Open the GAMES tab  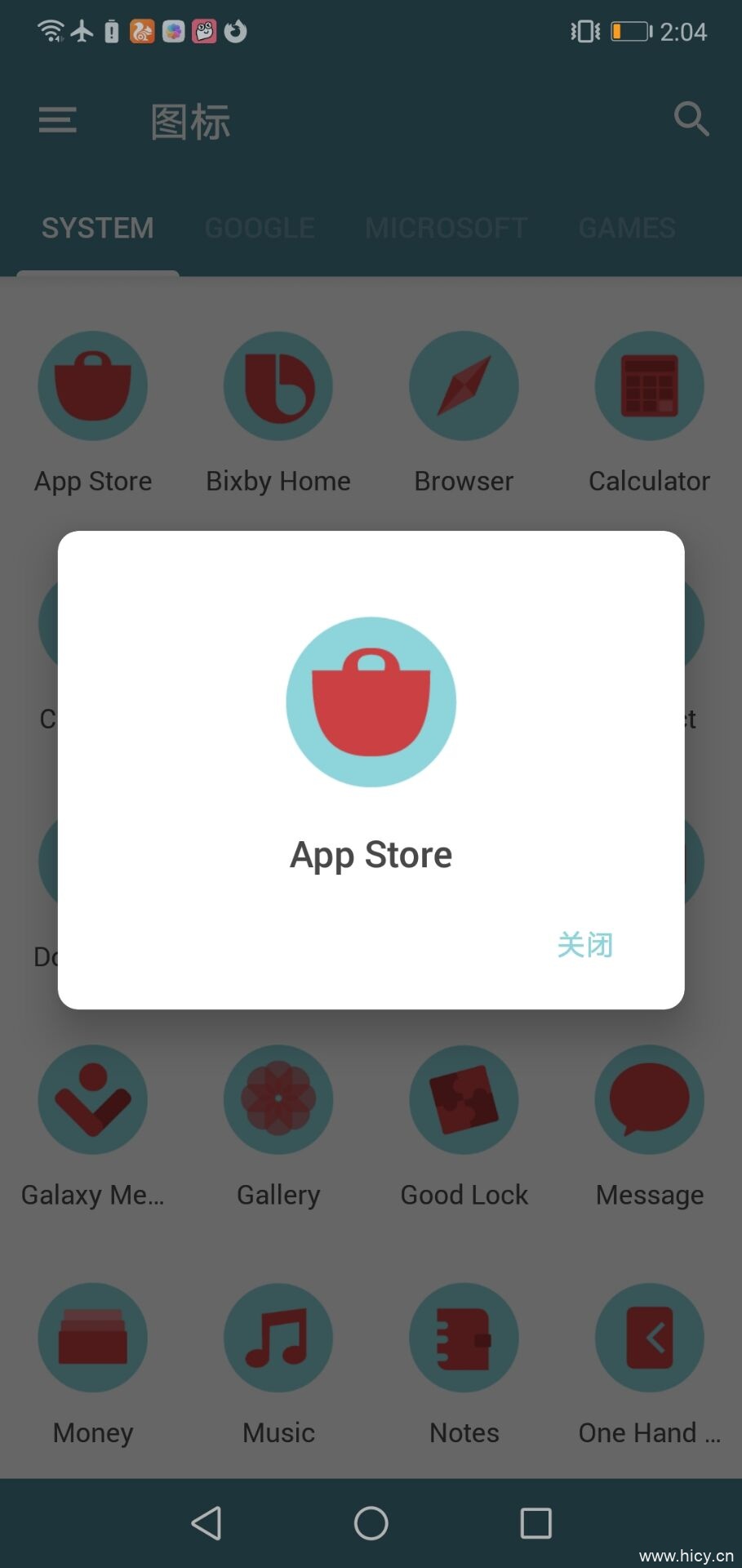pos(626,228)
